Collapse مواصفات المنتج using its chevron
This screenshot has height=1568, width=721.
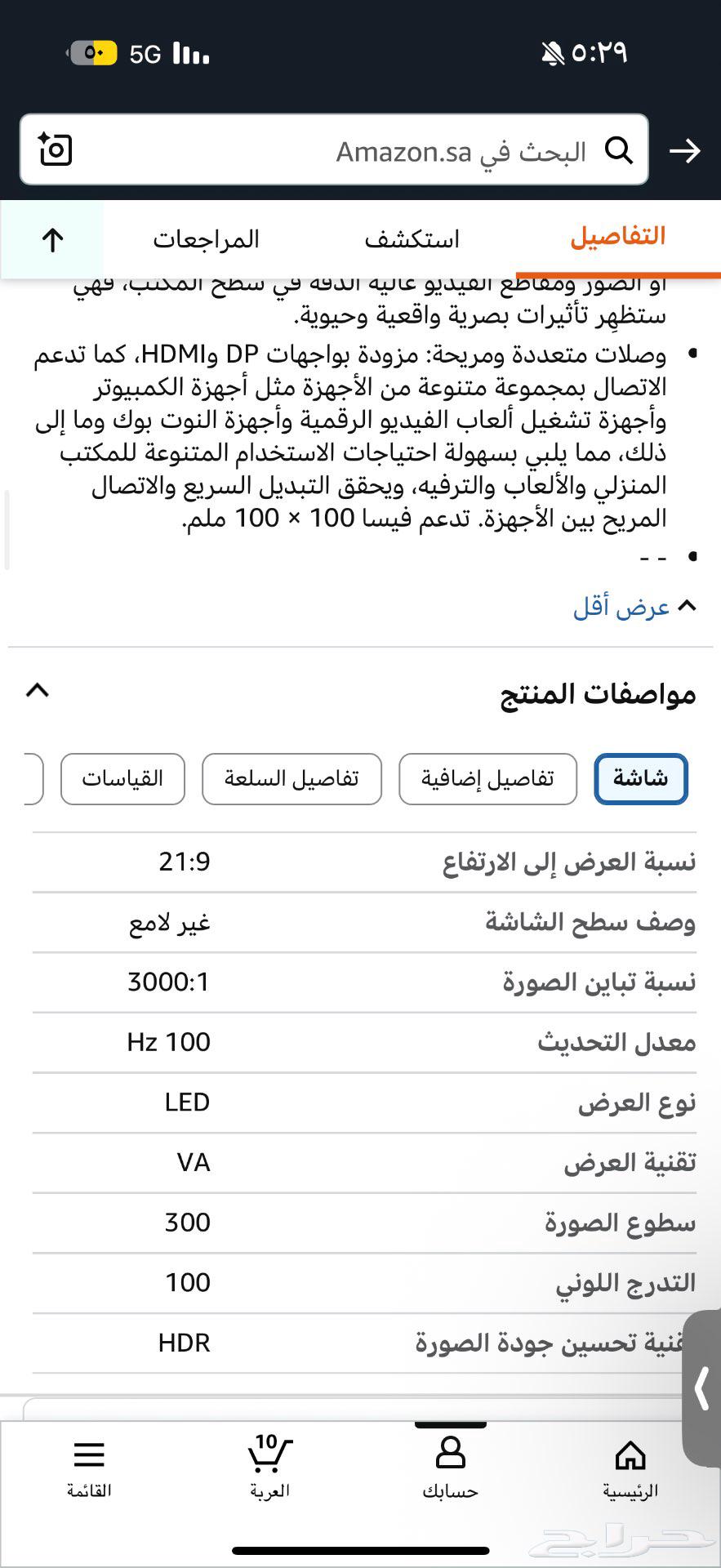pos(36,693)
